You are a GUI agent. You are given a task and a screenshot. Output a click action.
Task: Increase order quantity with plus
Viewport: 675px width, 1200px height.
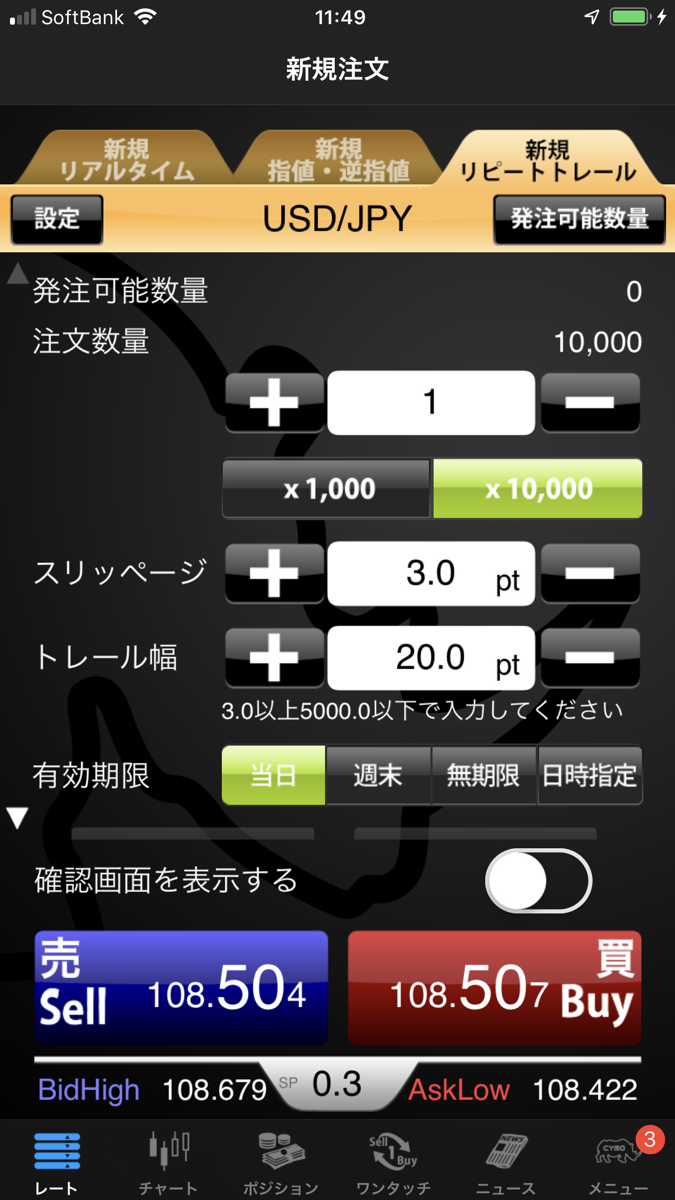point(274,402)
